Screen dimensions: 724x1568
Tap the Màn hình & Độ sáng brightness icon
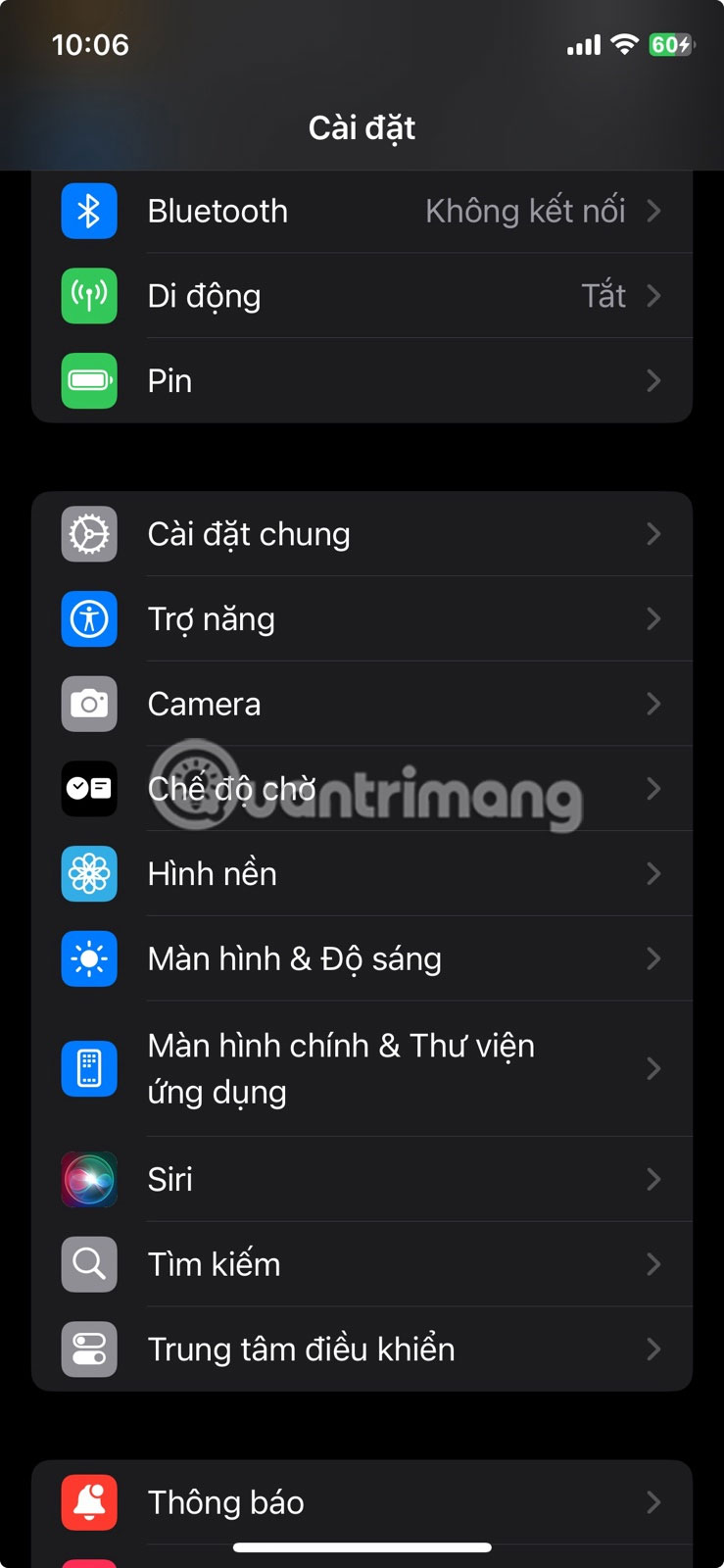(x=88, y=958)
